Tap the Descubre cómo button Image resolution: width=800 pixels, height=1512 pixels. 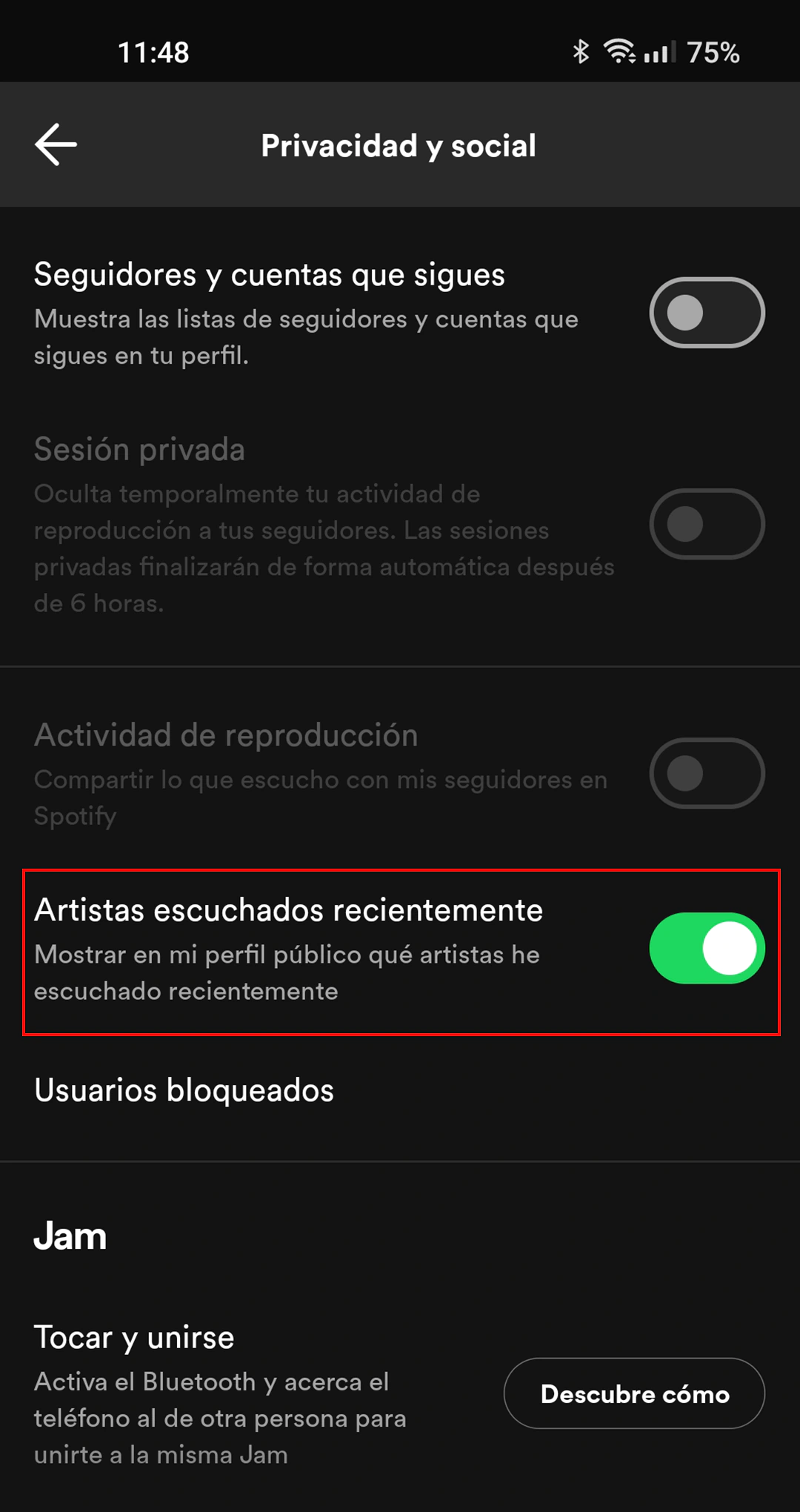[634, 1393]
